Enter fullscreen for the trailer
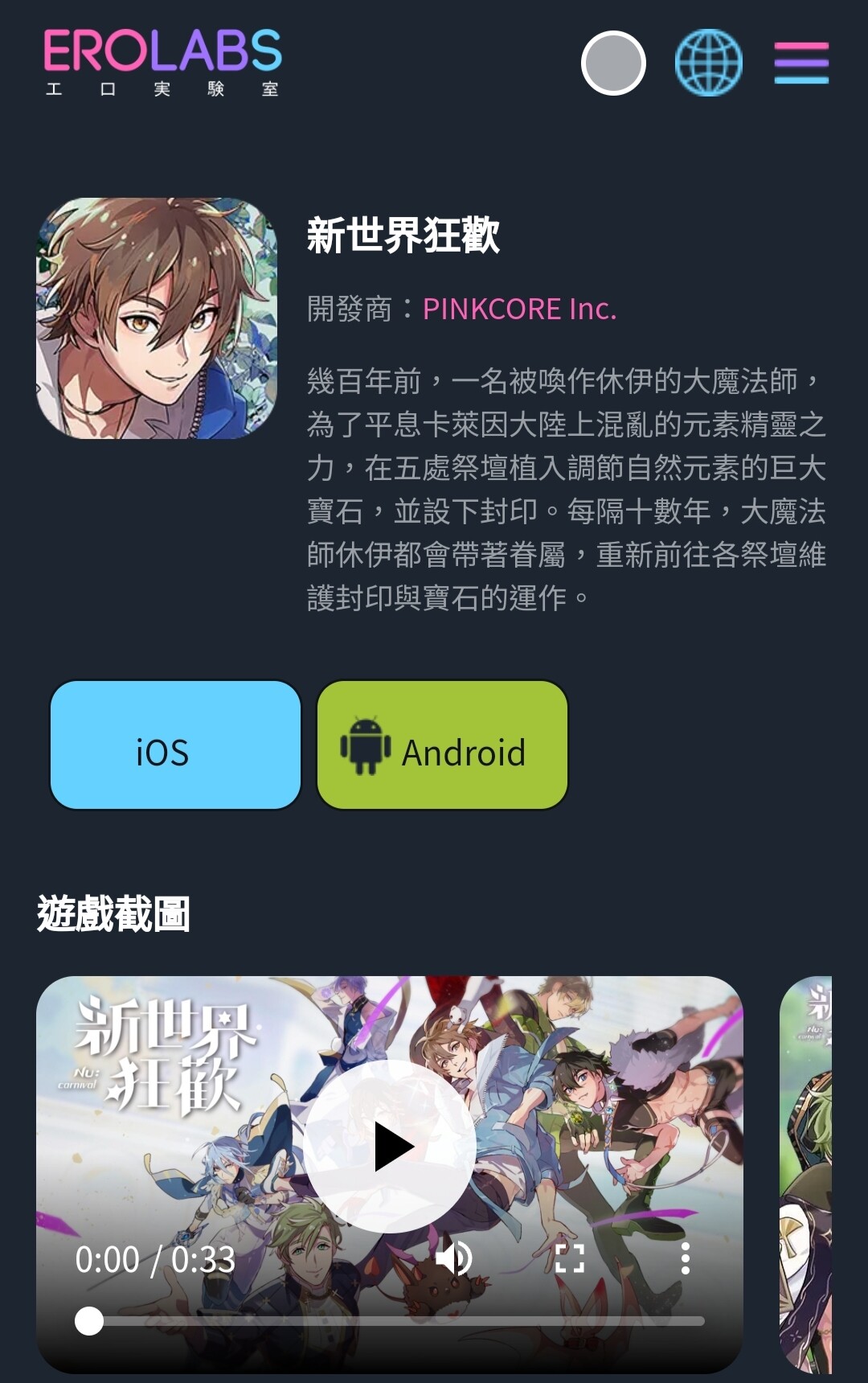Viewport: 868px width, 1383px height. 569,1258
